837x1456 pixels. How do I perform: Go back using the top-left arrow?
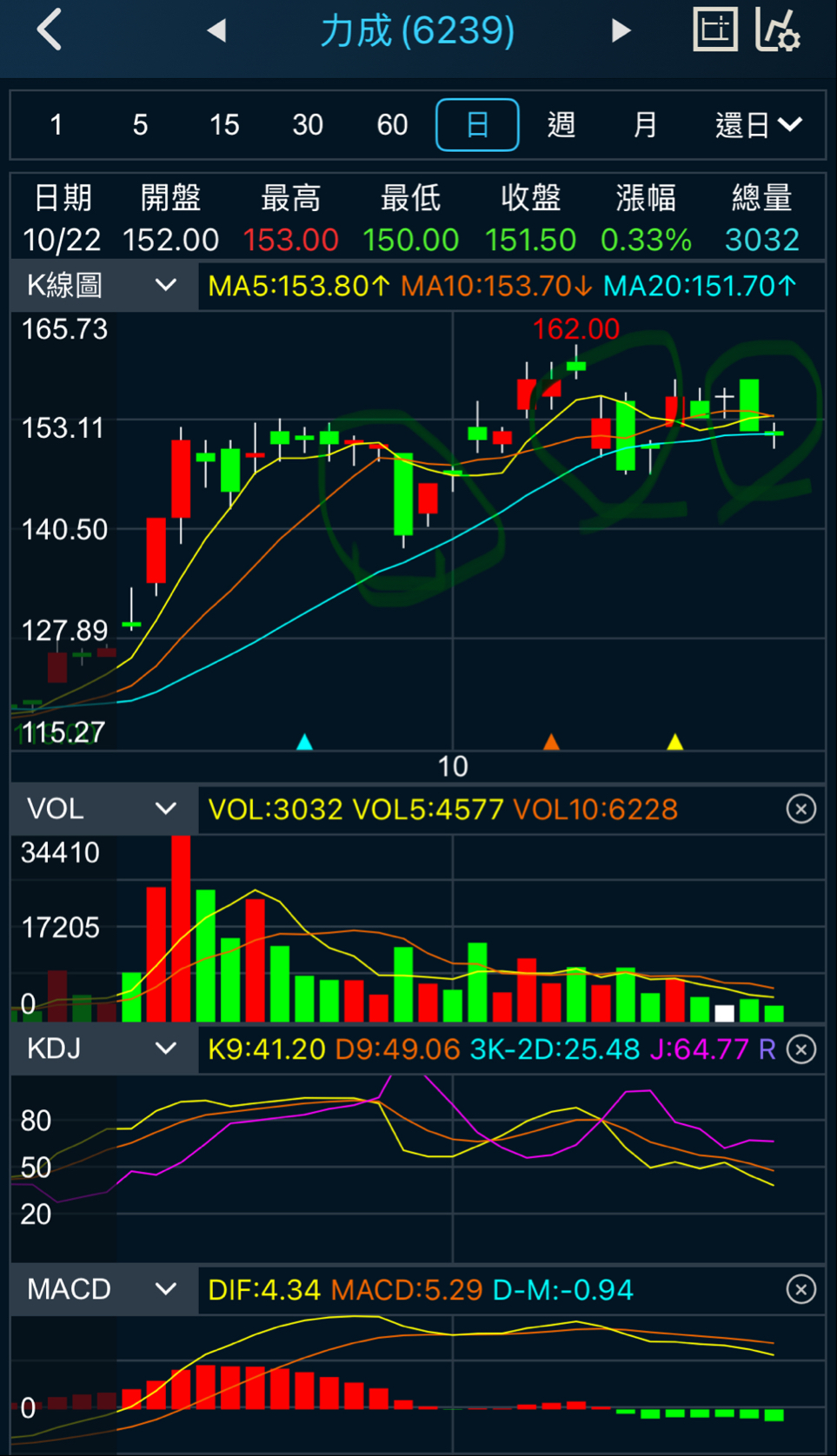tap(50, 30)
